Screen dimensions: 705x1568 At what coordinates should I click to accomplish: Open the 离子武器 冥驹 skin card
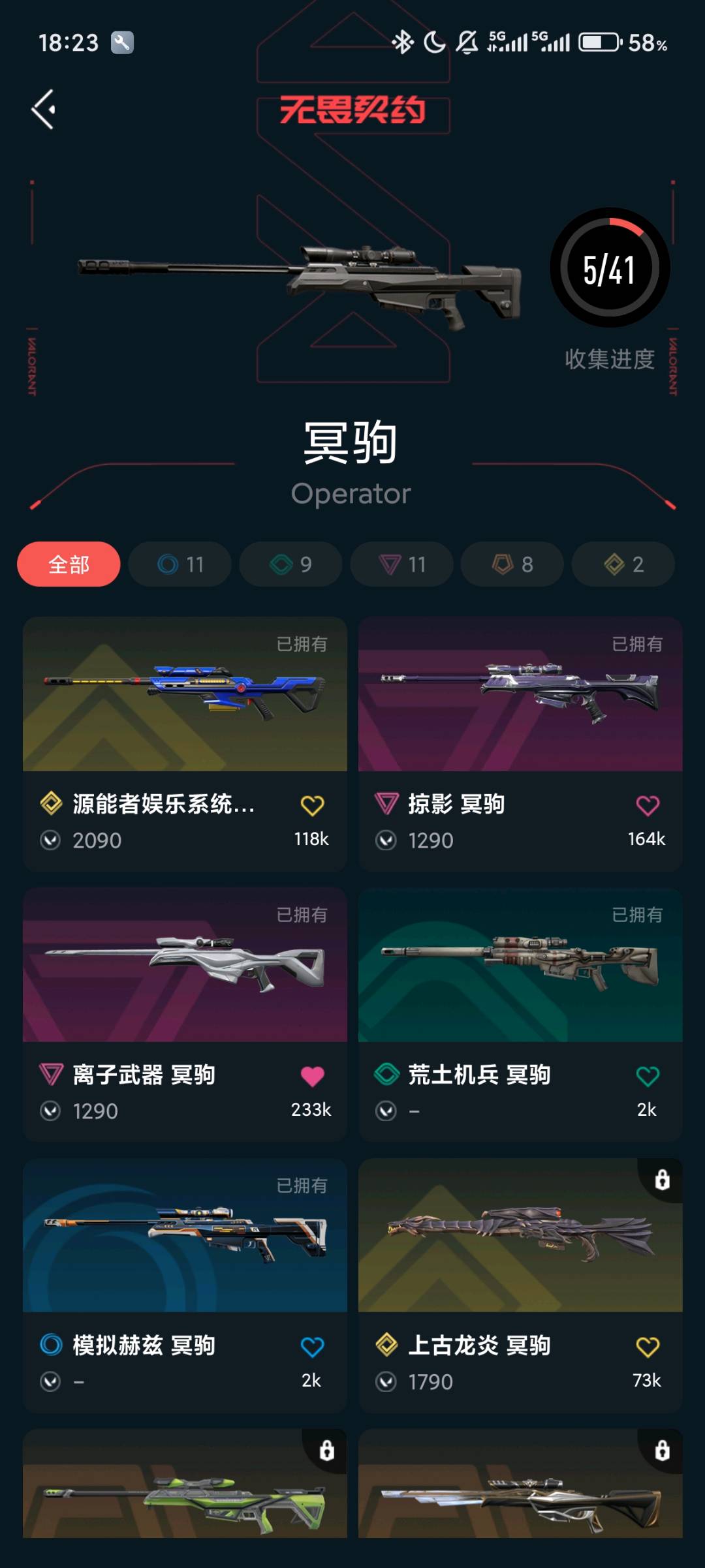[185, 966]
